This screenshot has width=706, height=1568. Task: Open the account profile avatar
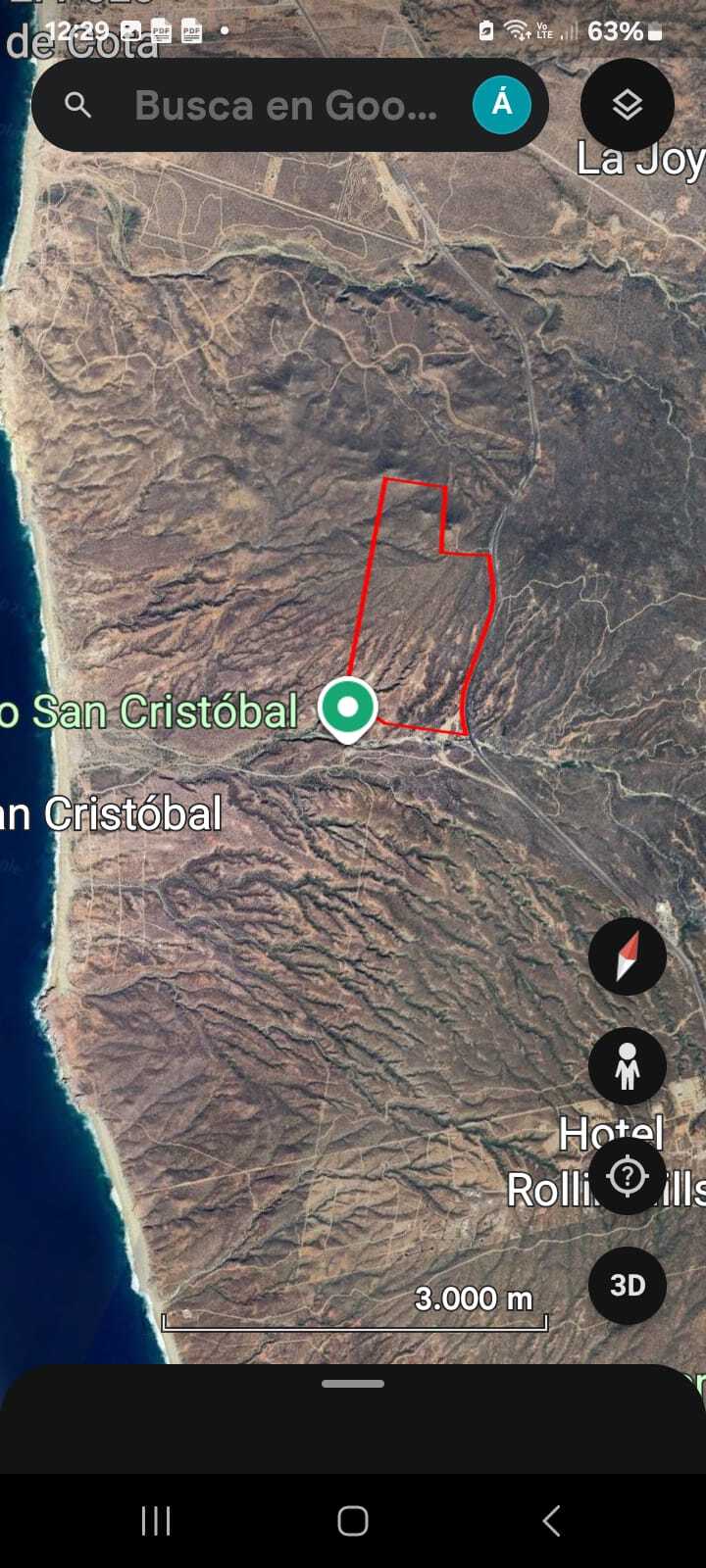tap(501, 105)
